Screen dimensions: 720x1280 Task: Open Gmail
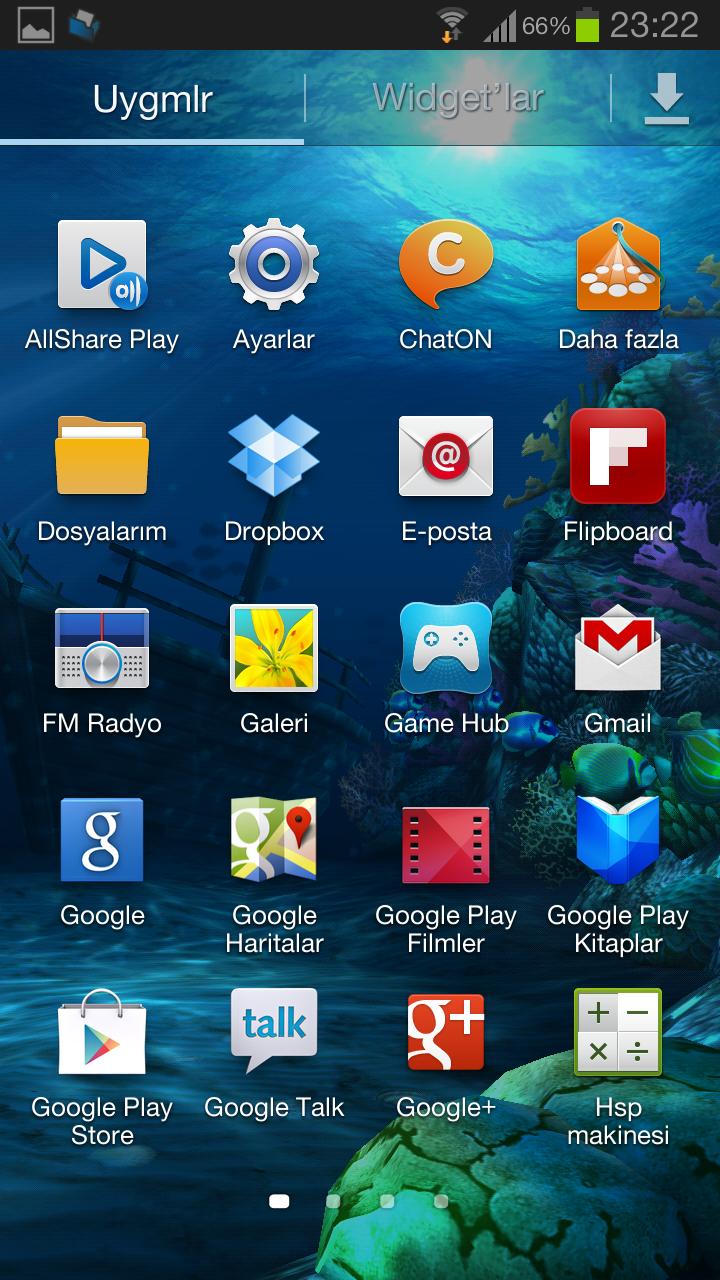618,649
